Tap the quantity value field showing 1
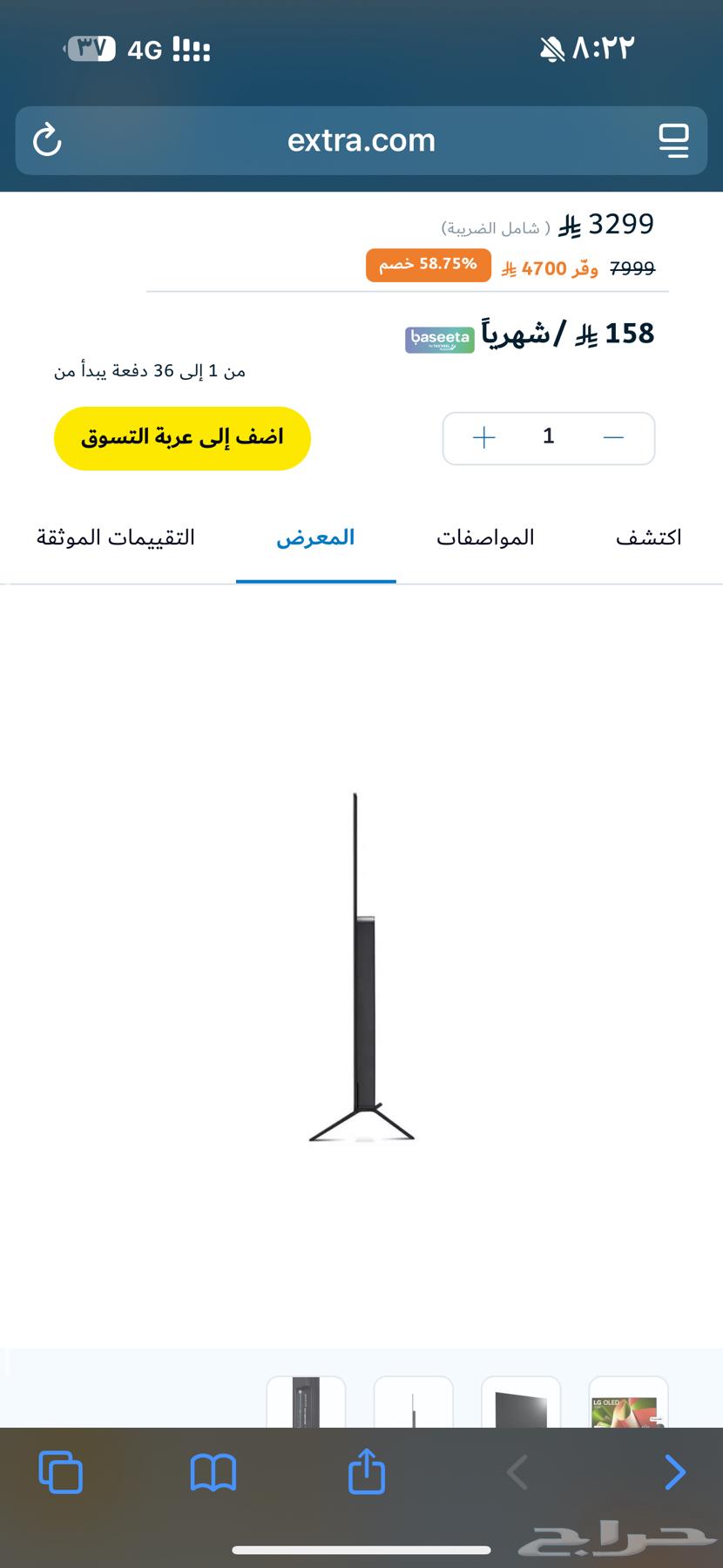Screen dimensions: 723x1568 [x=548, y=437]
